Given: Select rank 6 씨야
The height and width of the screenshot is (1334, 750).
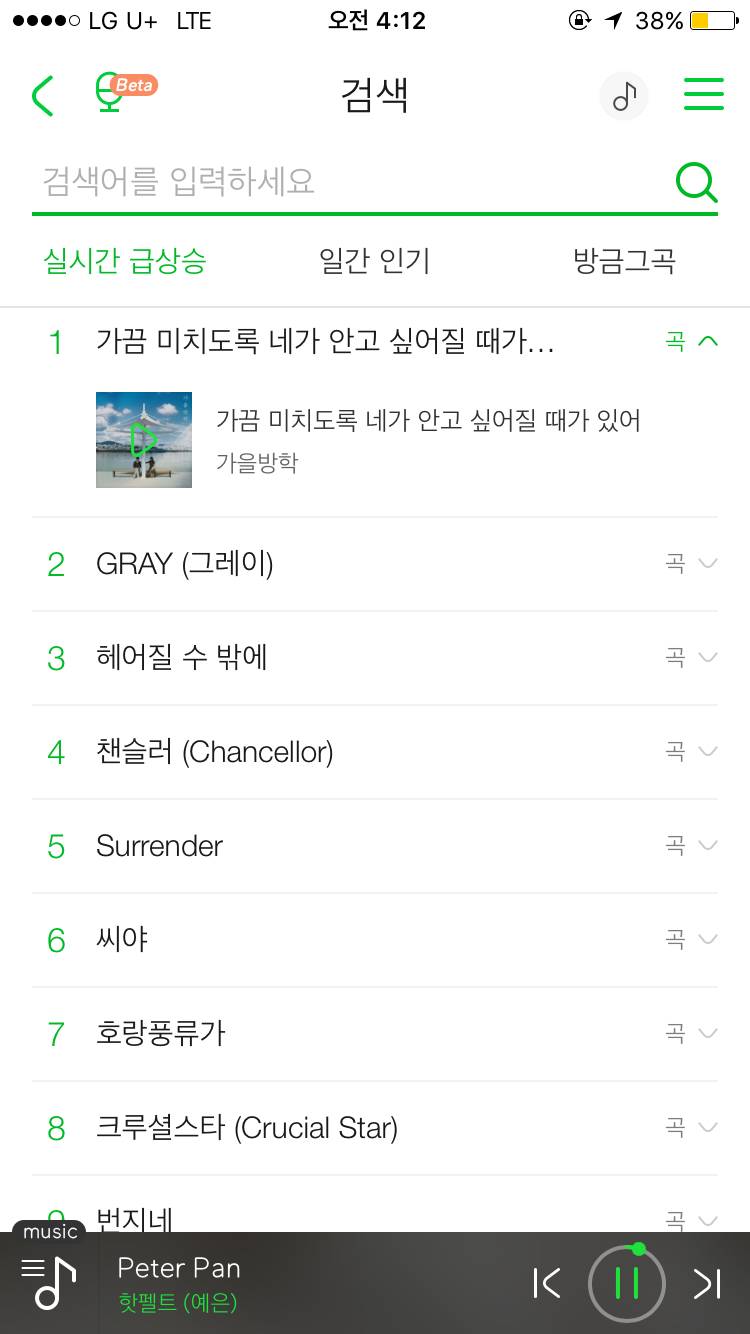Looking at the screenshot, I should click(x=122, y=940).
